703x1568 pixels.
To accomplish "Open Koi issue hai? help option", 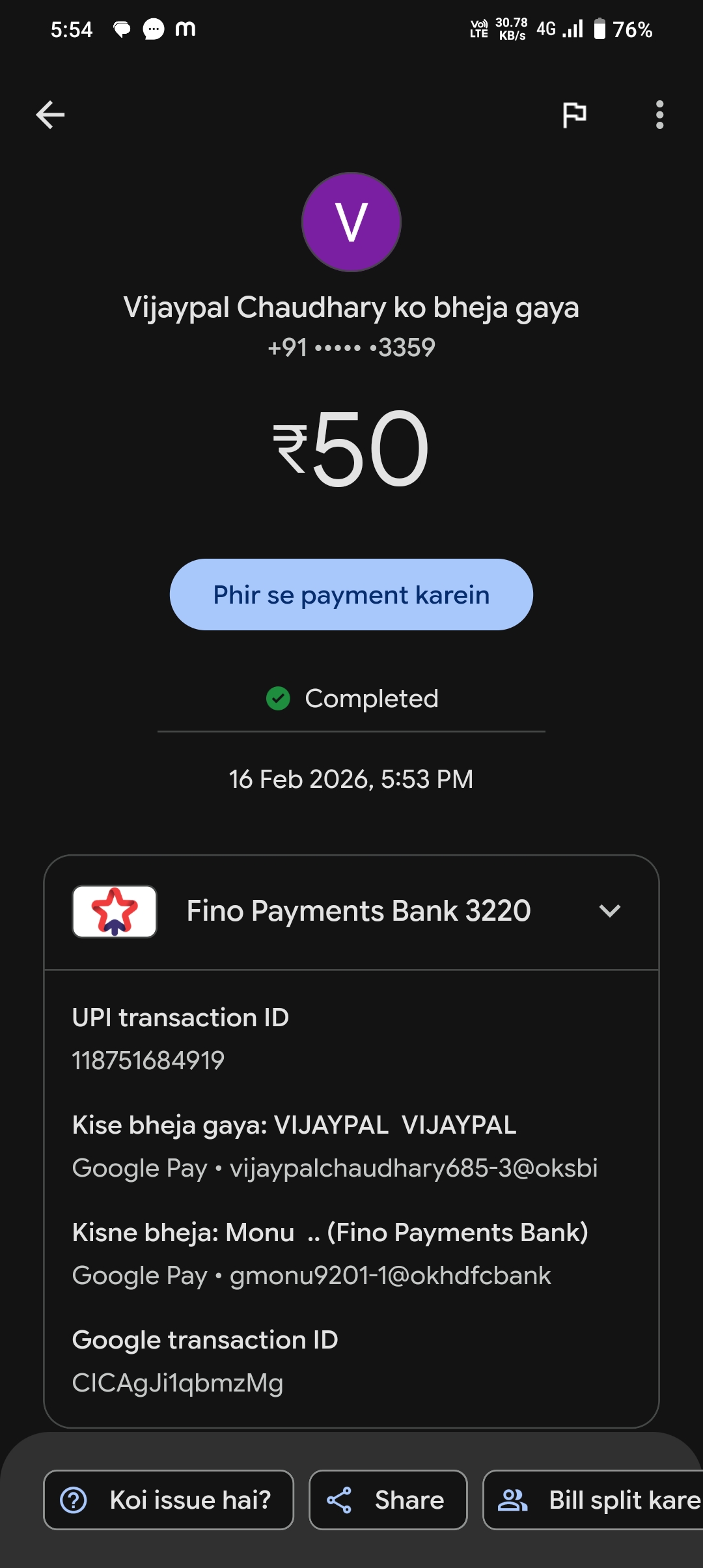I will click(x=169, y=1500).
